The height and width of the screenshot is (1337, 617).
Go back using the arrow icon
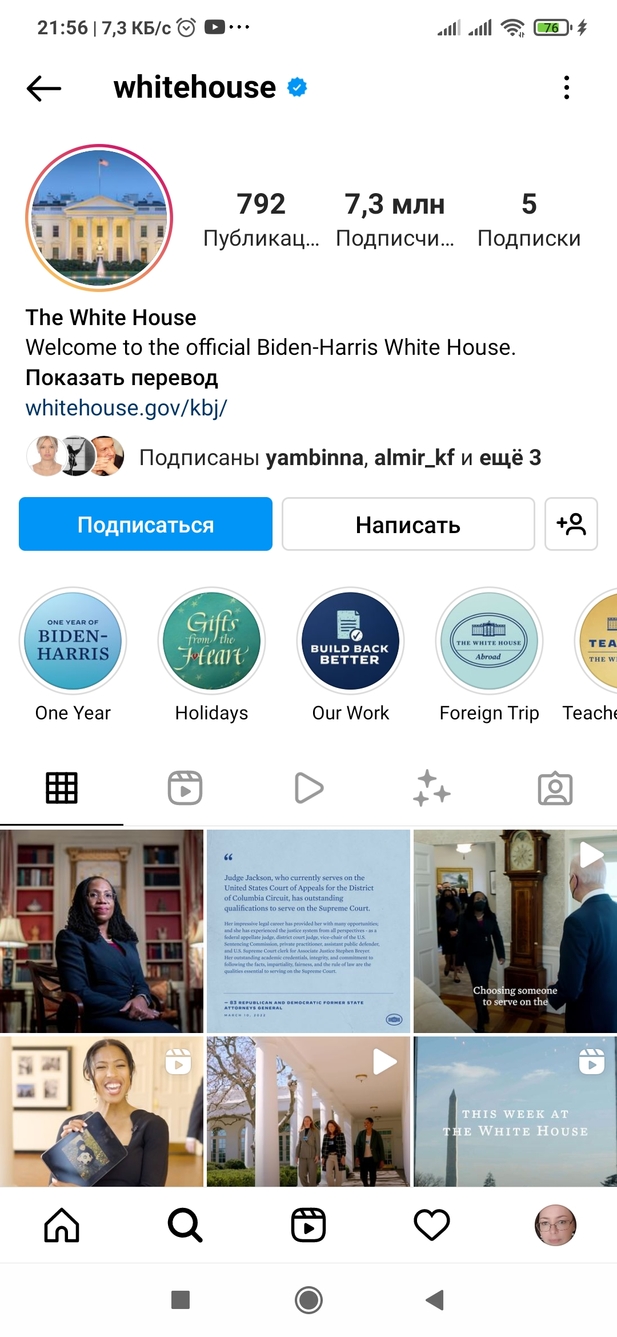[44, 88]
